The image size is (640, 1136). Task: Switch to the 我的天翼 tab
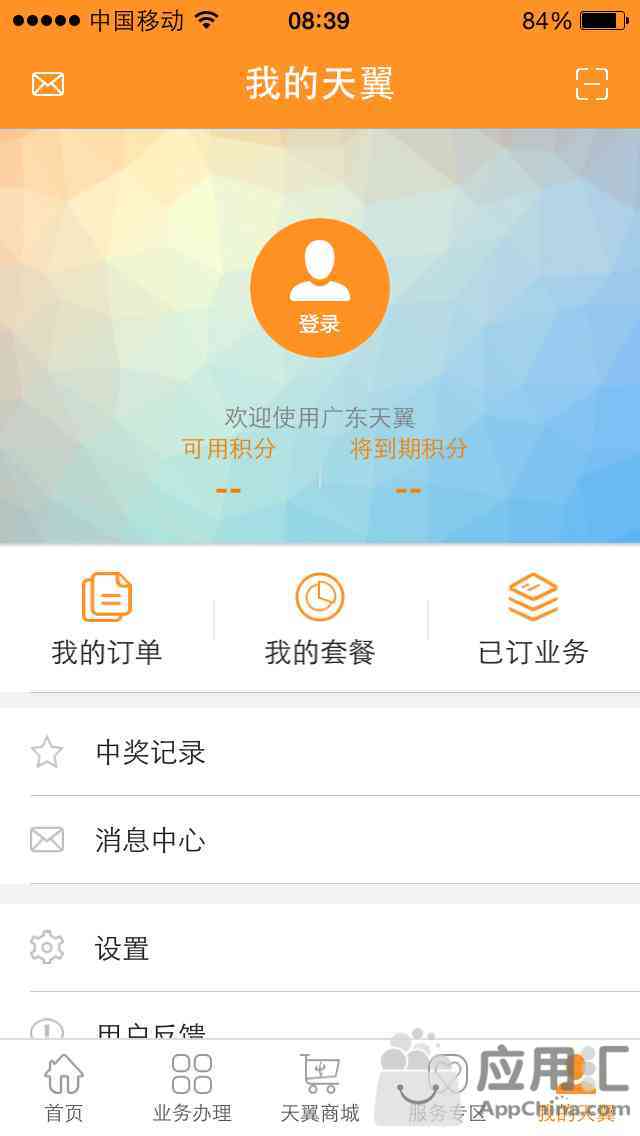[576, 1090]
